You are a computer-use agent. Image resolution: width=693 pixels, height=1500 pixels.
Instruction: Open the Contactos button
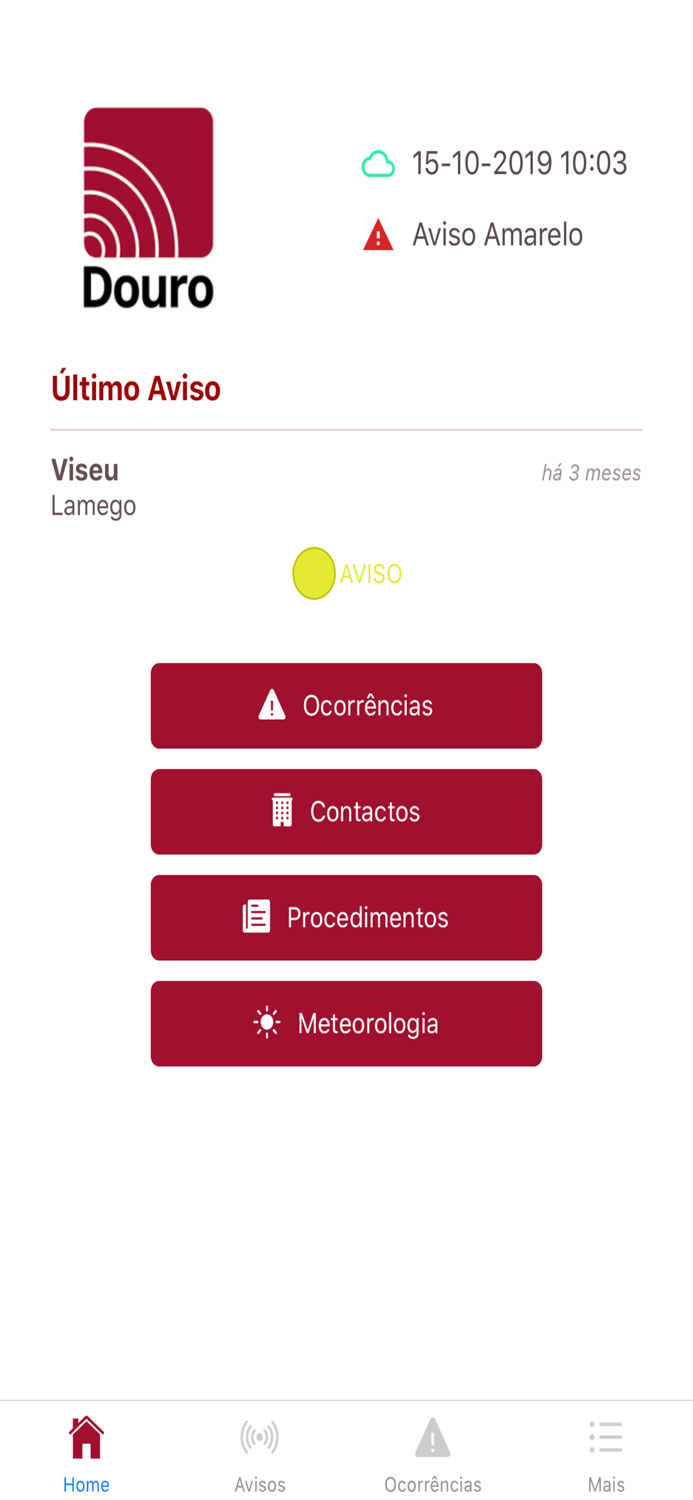tap(346, 812)
